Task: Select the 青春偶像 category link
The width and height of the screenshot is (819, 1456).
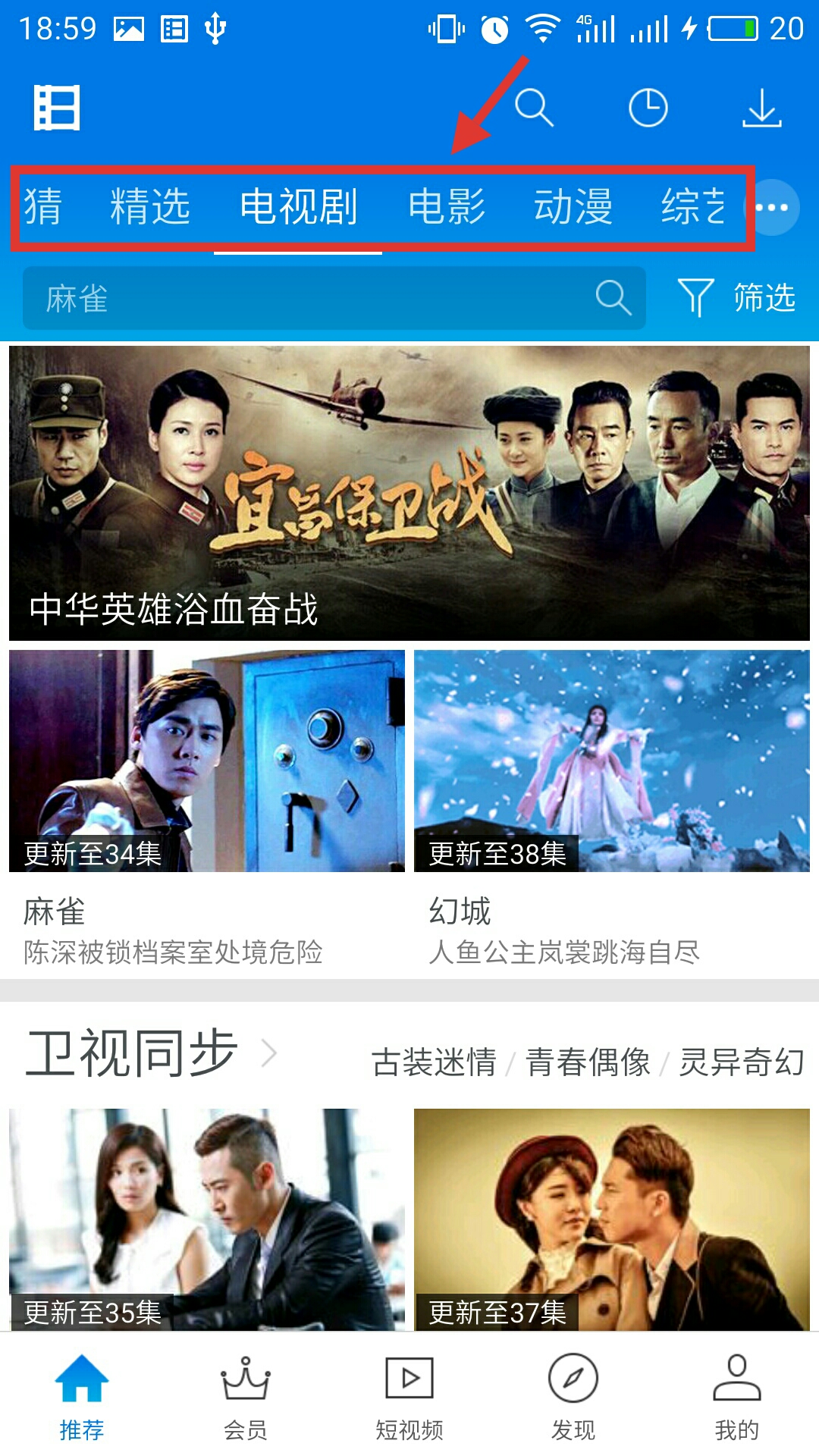Action: tap(588, 1062)
